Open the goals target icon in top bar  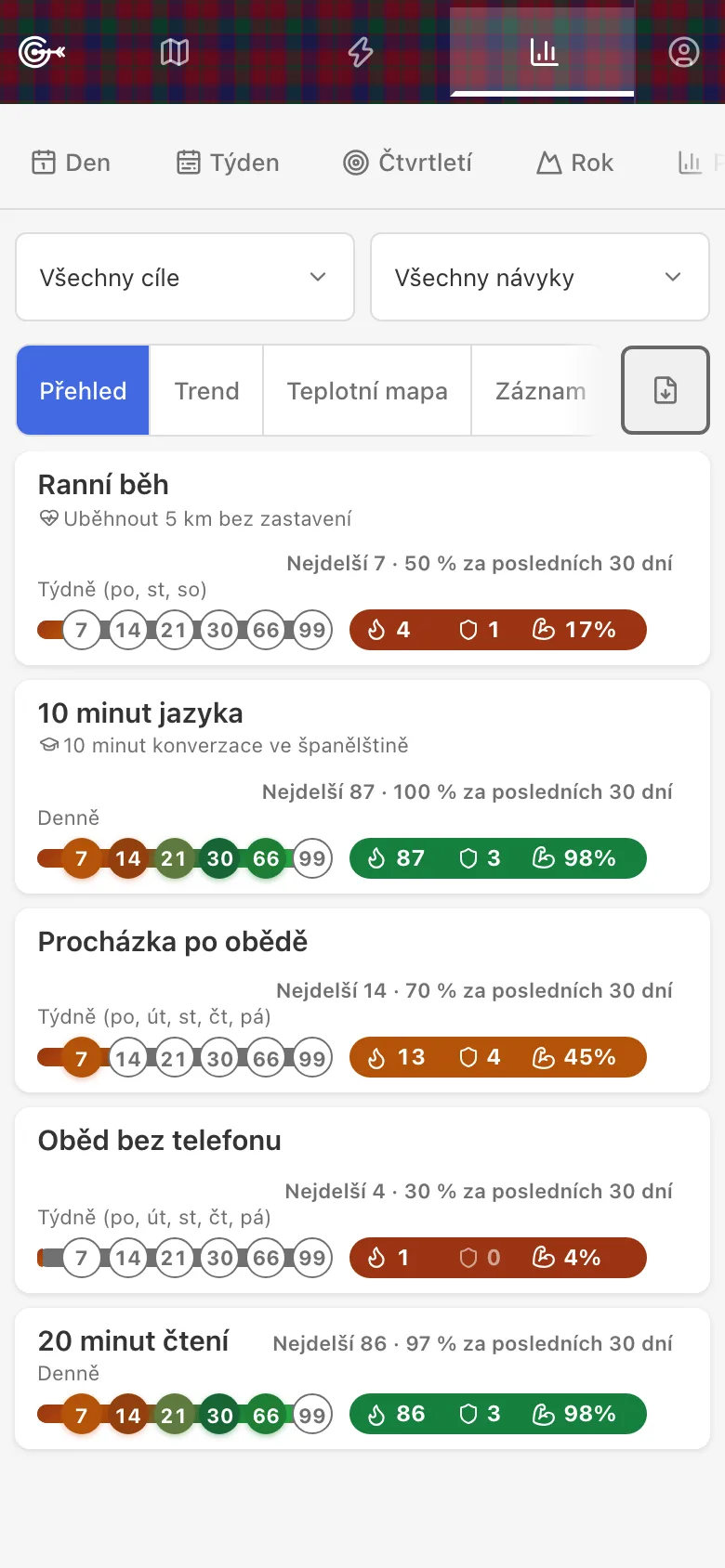point(42,52)
